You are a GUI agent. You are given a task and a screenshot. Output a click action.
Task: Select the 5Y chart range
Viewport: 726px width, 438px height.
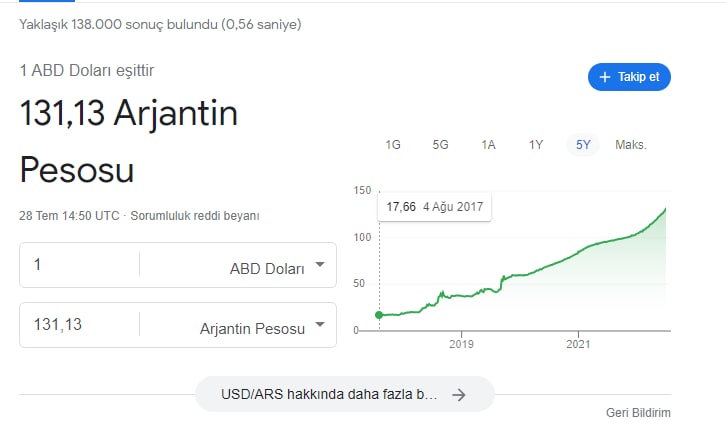coord(583,145)
